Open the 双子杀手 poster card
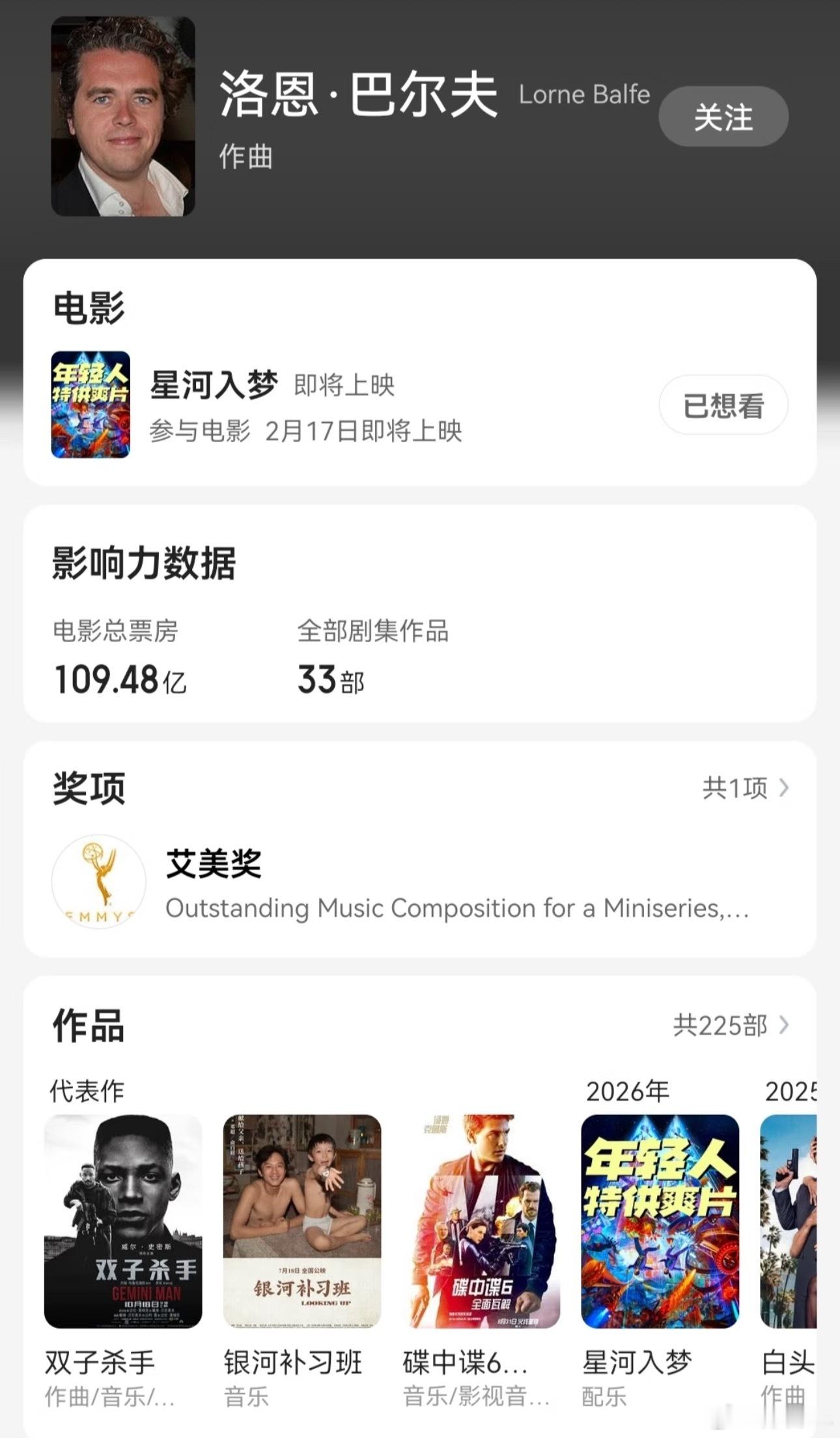 click(x=123, y=1221)
